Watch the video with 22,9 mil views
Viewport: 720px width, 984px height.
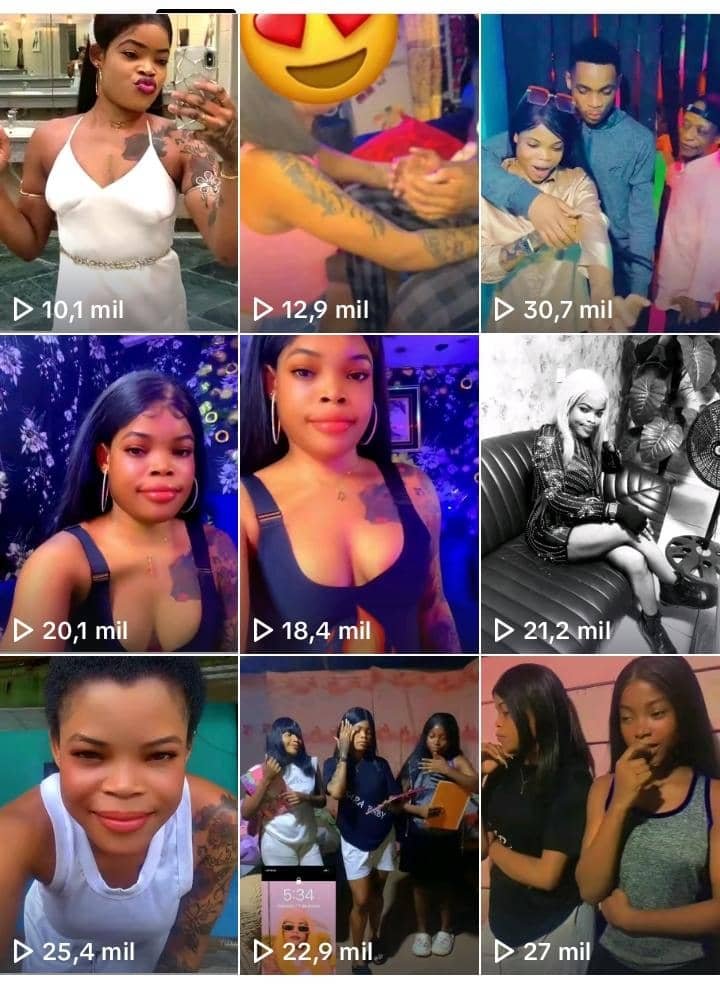(x=359, y=814)
